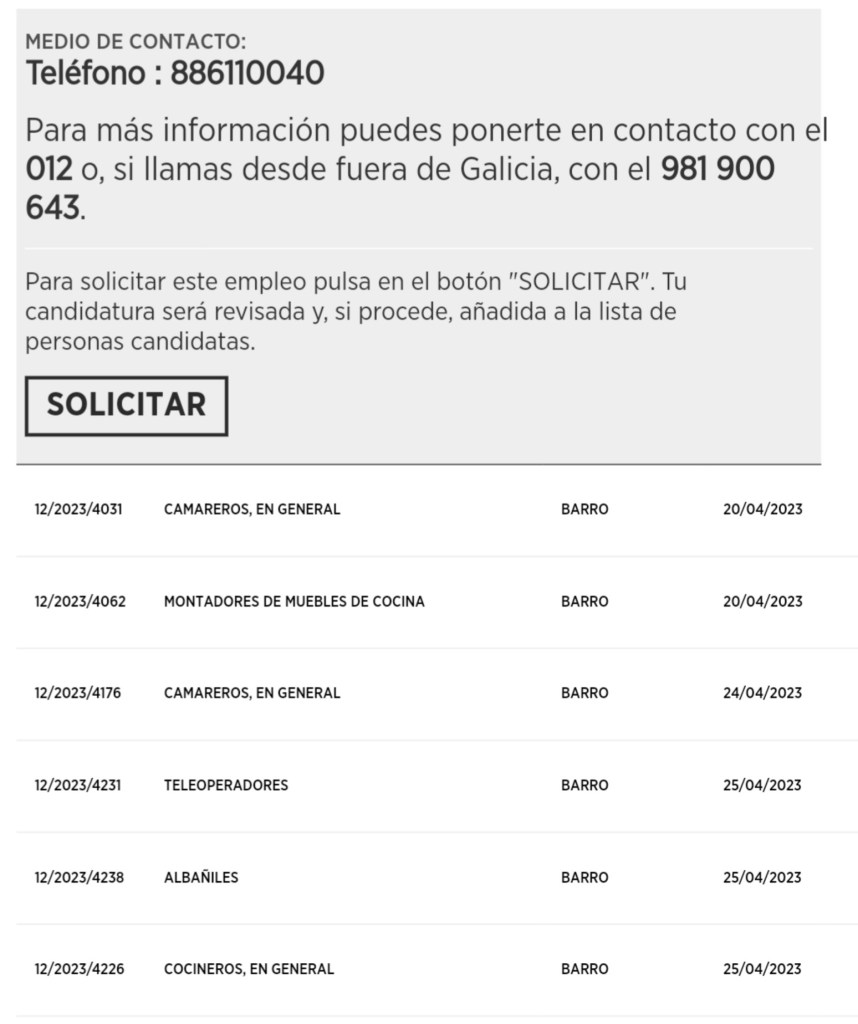
Task: Open the Albañiles job offer
Action: click(x=201, y=877)
